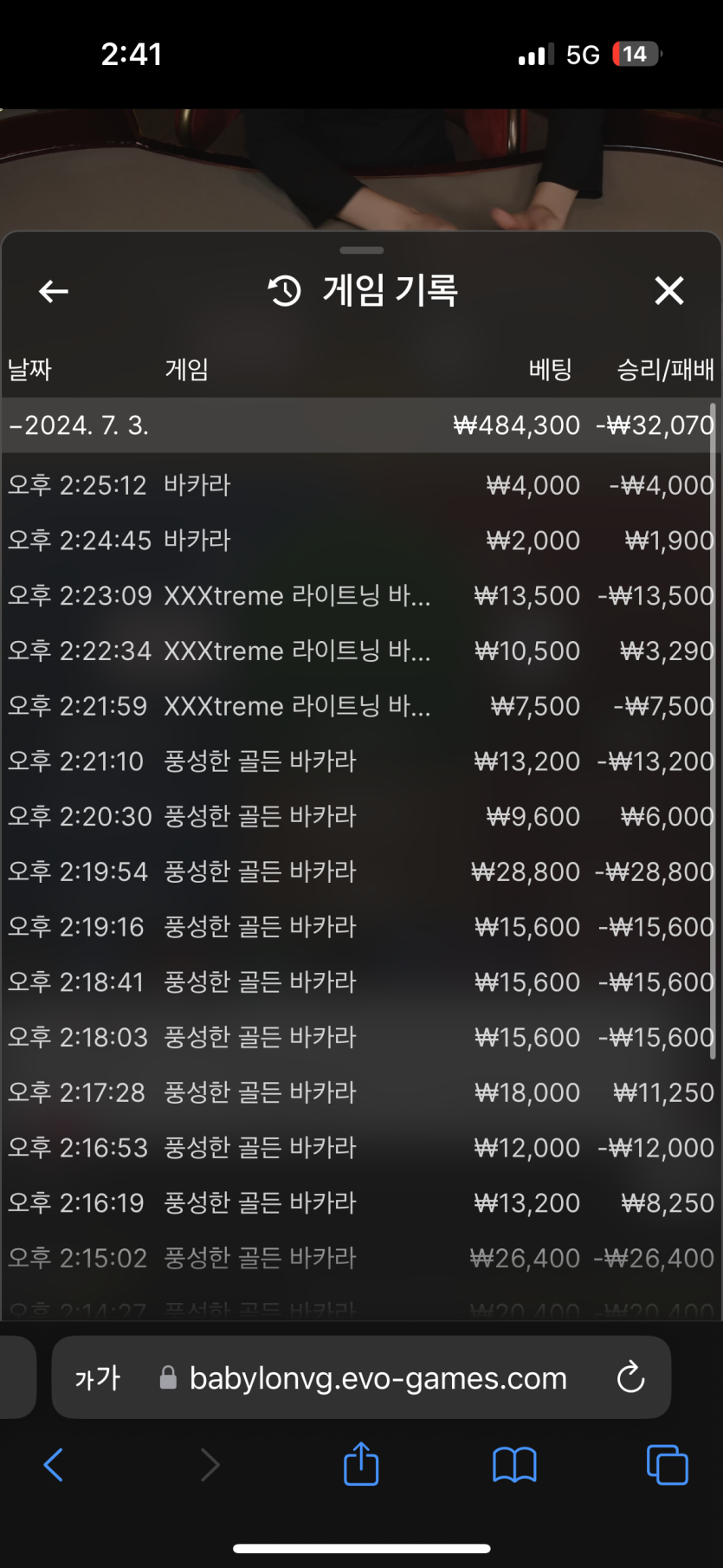Screen dimensions: 723x1568
Task: Open the 오후 2:21:10 풍성한 골든 바카라 record
Action: point(360,761)
